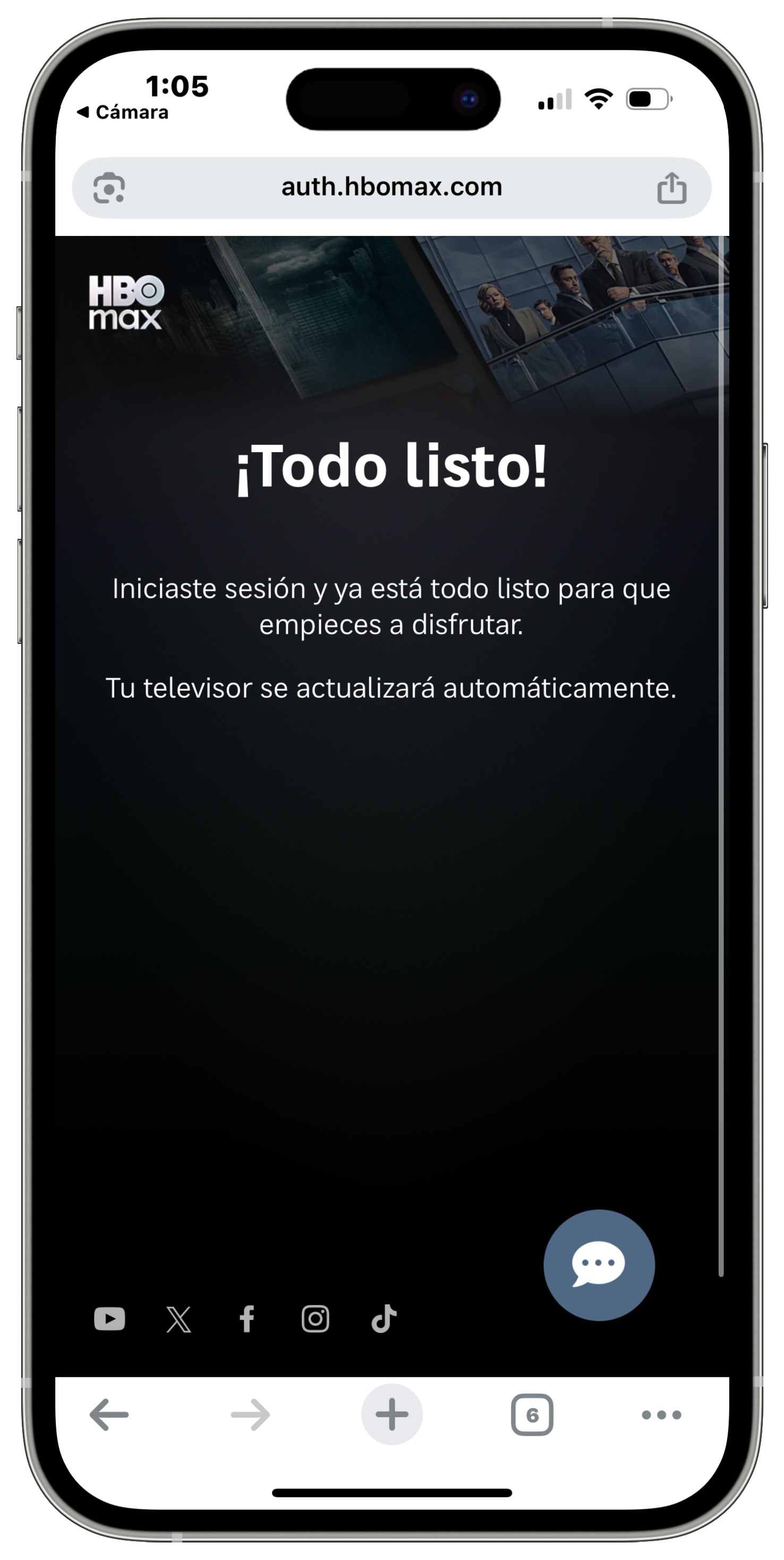Open the Google Lens icon in address bar
This screenshot has width=784, height=1560.
point(109,188)
